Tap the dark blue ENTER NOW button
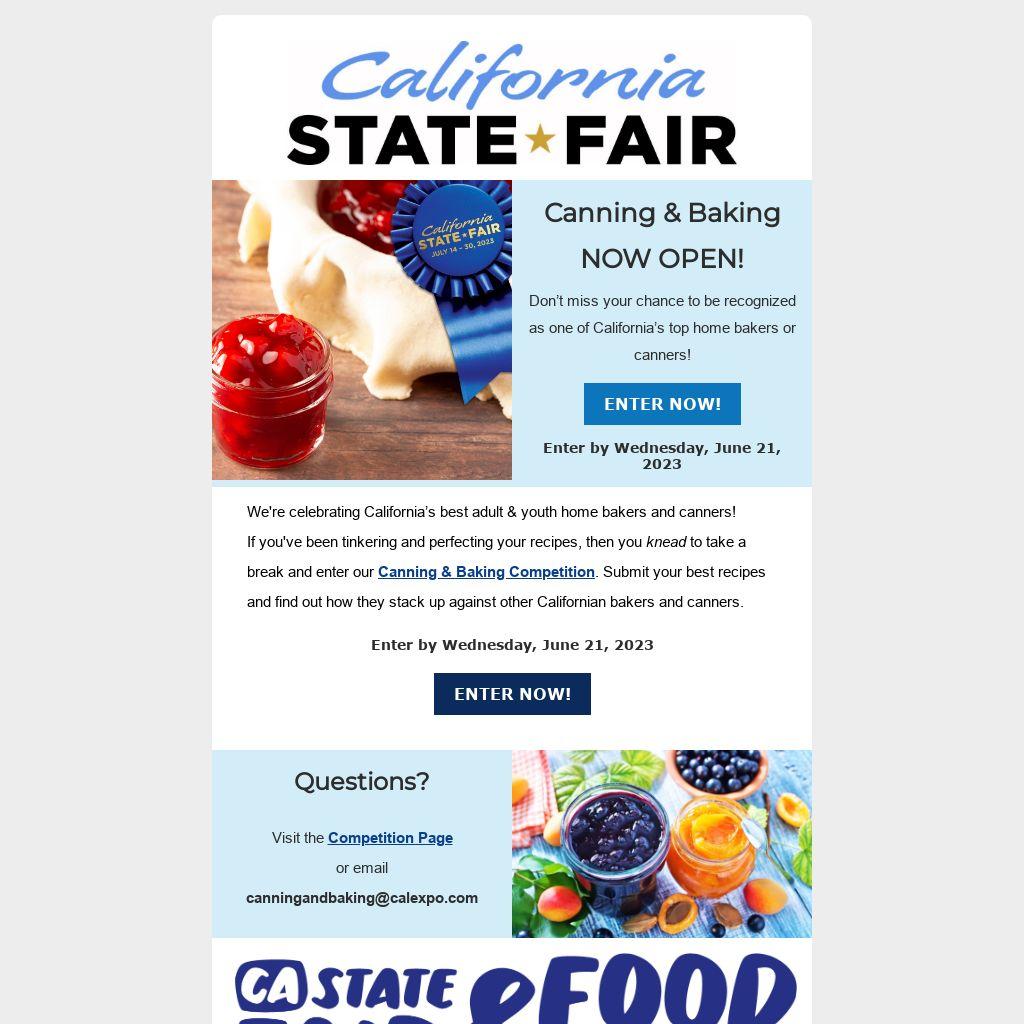1024x1024 pixels. [512, 694]
